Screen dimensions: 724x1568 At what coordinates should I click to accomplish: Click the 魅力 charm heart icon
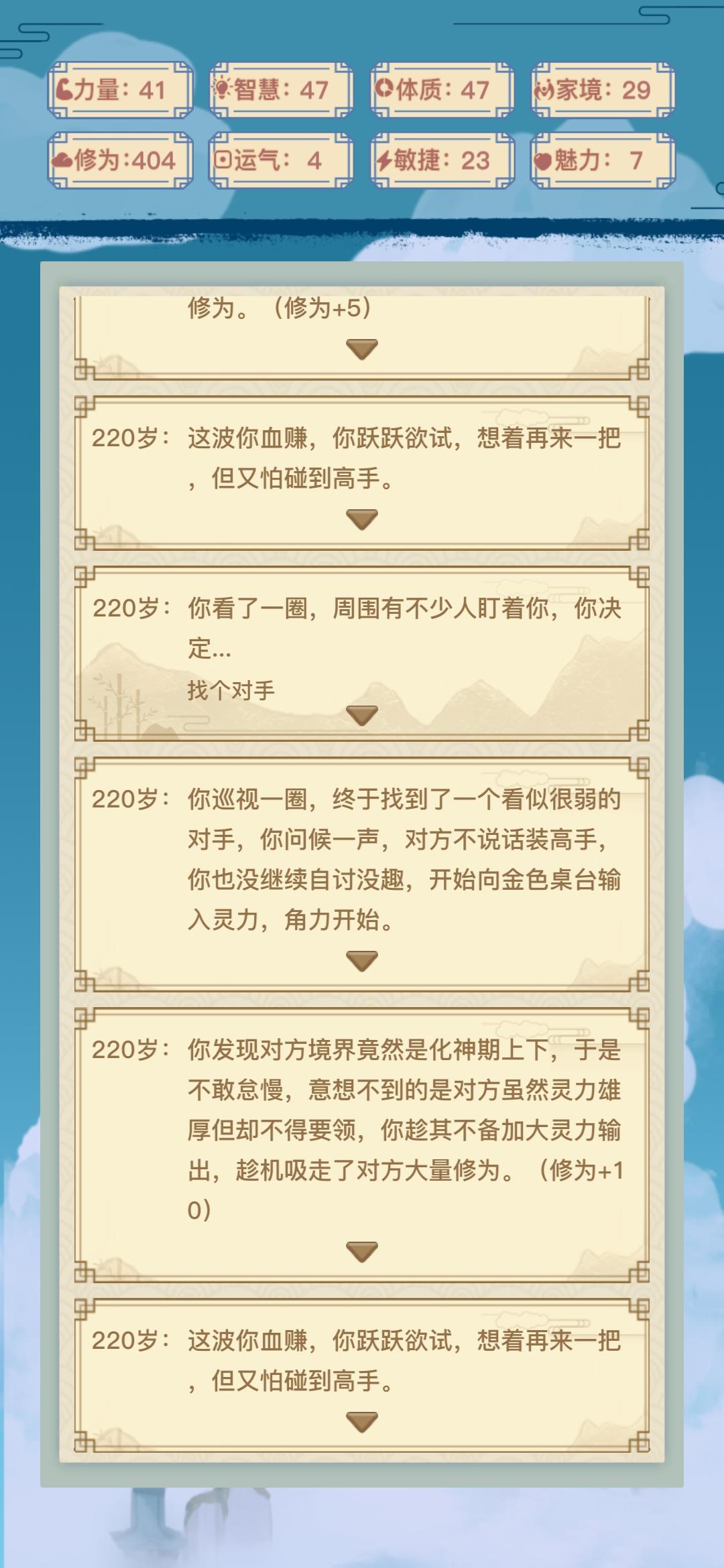(x=544, y=159)
